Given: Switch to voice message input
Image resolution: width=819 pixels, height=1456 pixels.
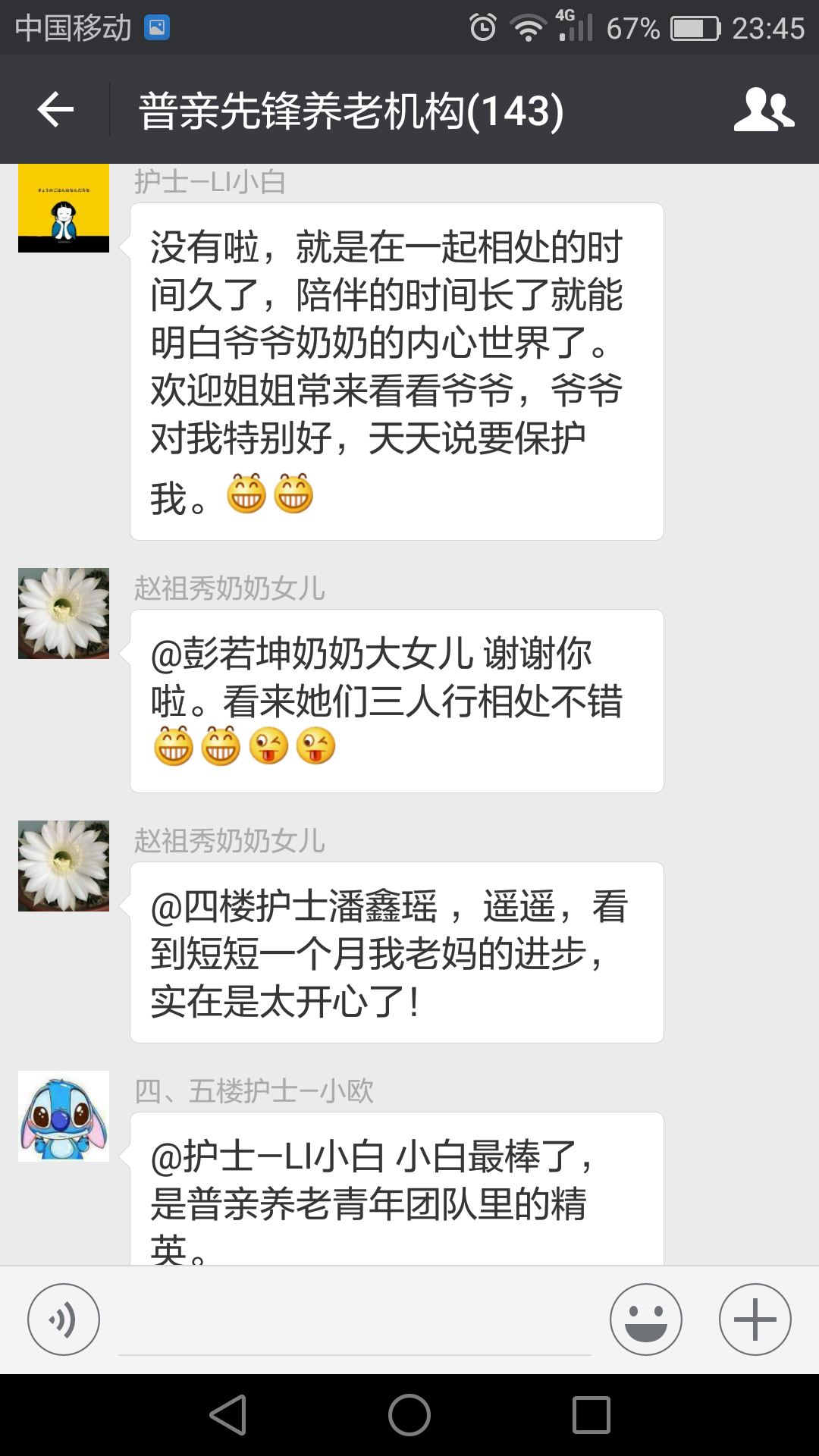Looking at the screenshot, I should [x=64, y=1319].
